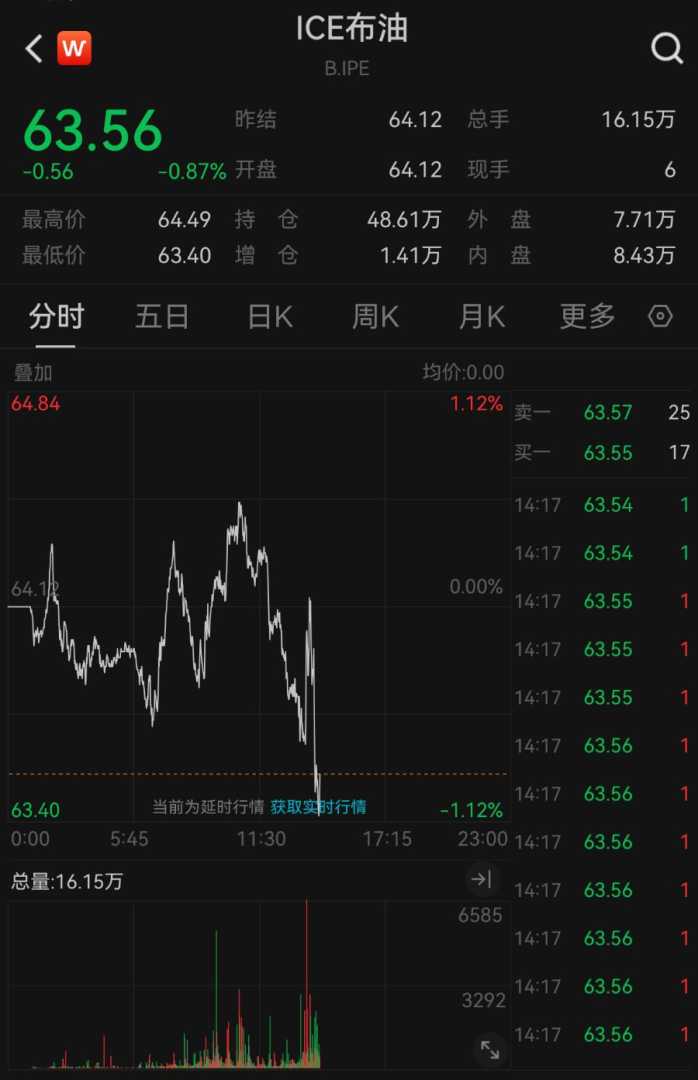Image resolution: width=698 pixels, height=1080 pixels.
Task: Go back using the arrow icon
Action: pos(34,48)
